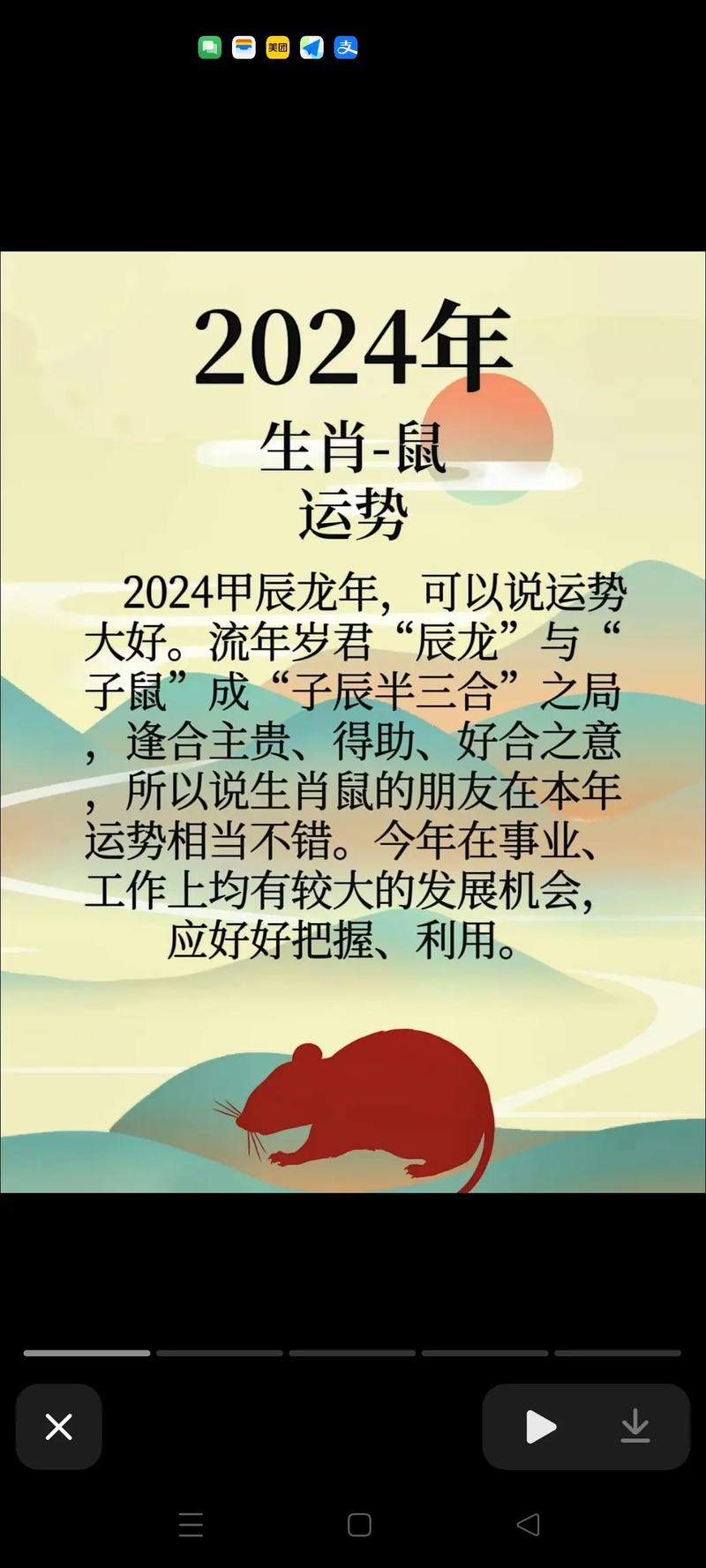Go back with system back button

528,1525
